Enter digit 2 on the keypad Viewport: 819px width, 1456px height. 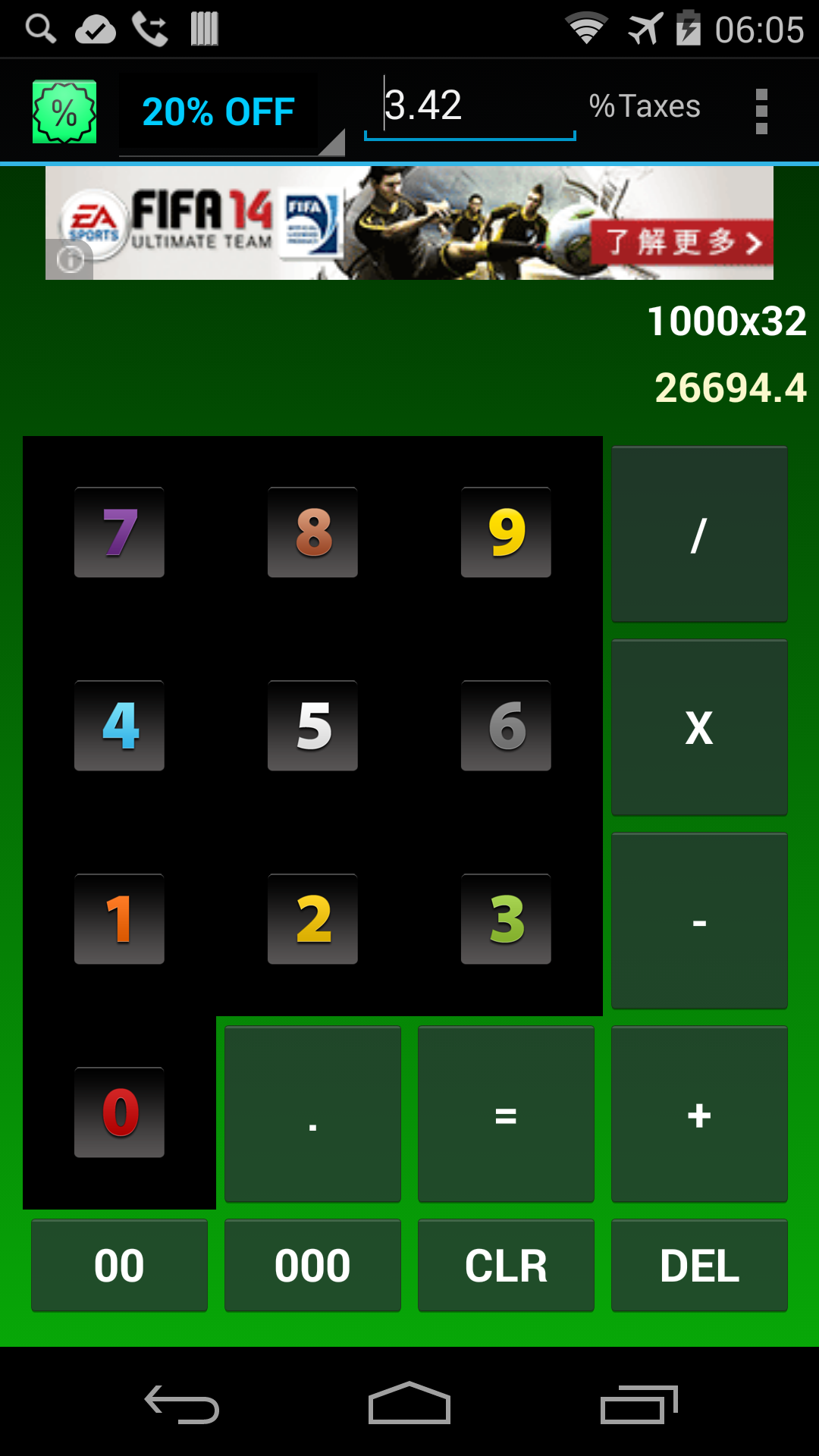point(312,919)
